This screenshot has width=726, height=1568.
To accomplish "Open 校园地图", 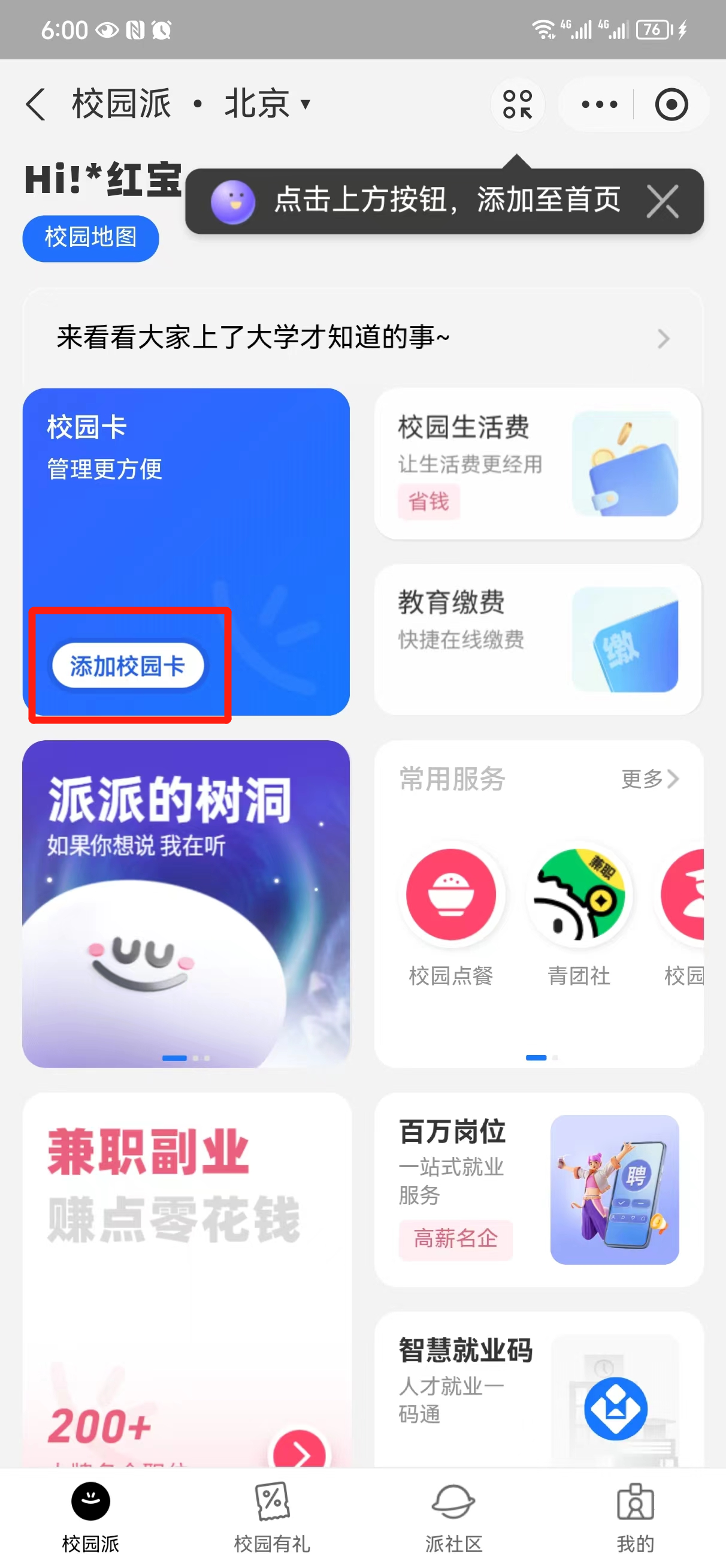I will tap(90, 238).
